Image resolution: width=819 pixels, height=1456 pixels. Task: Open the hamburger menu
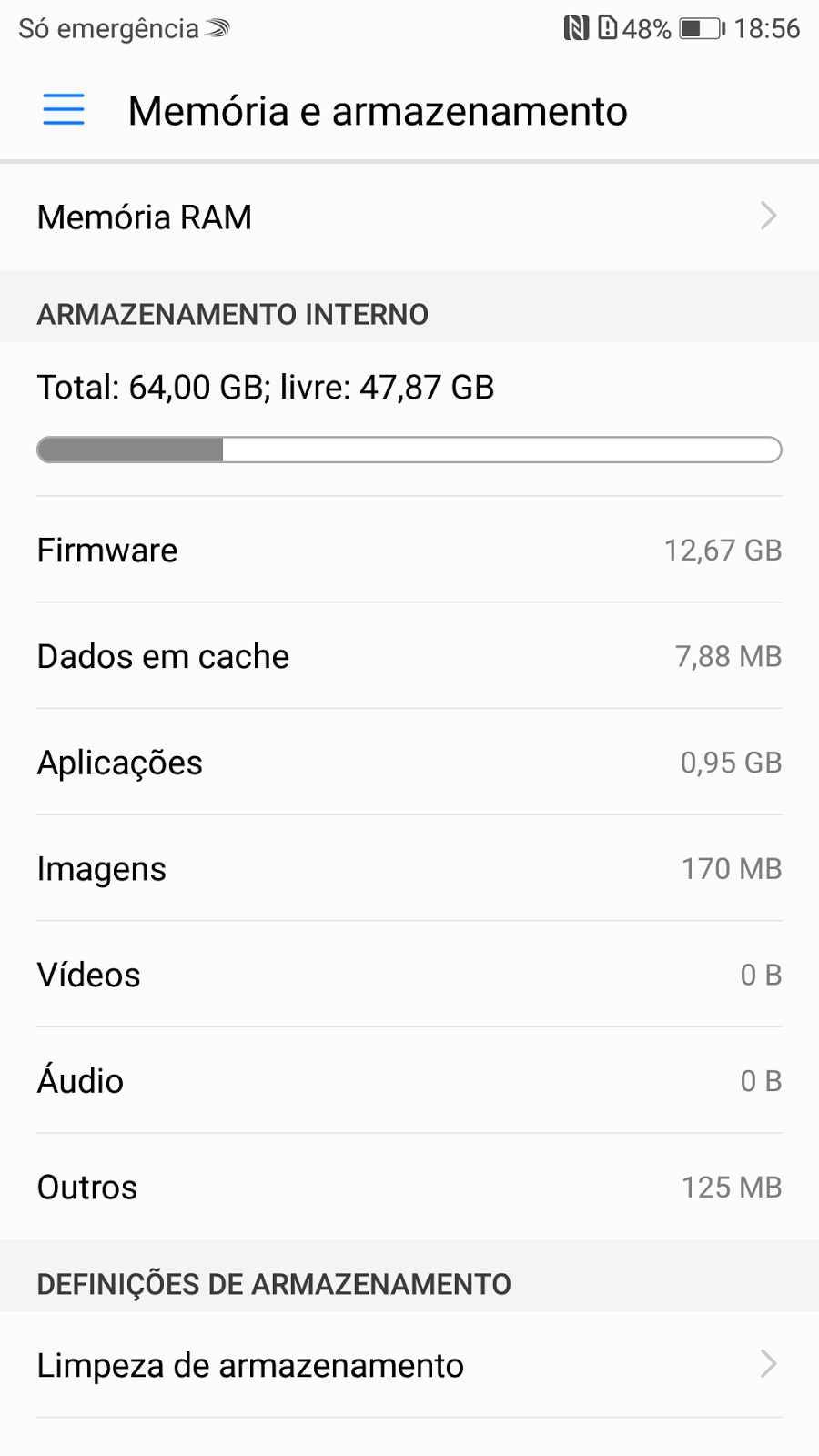coord(64,110)
